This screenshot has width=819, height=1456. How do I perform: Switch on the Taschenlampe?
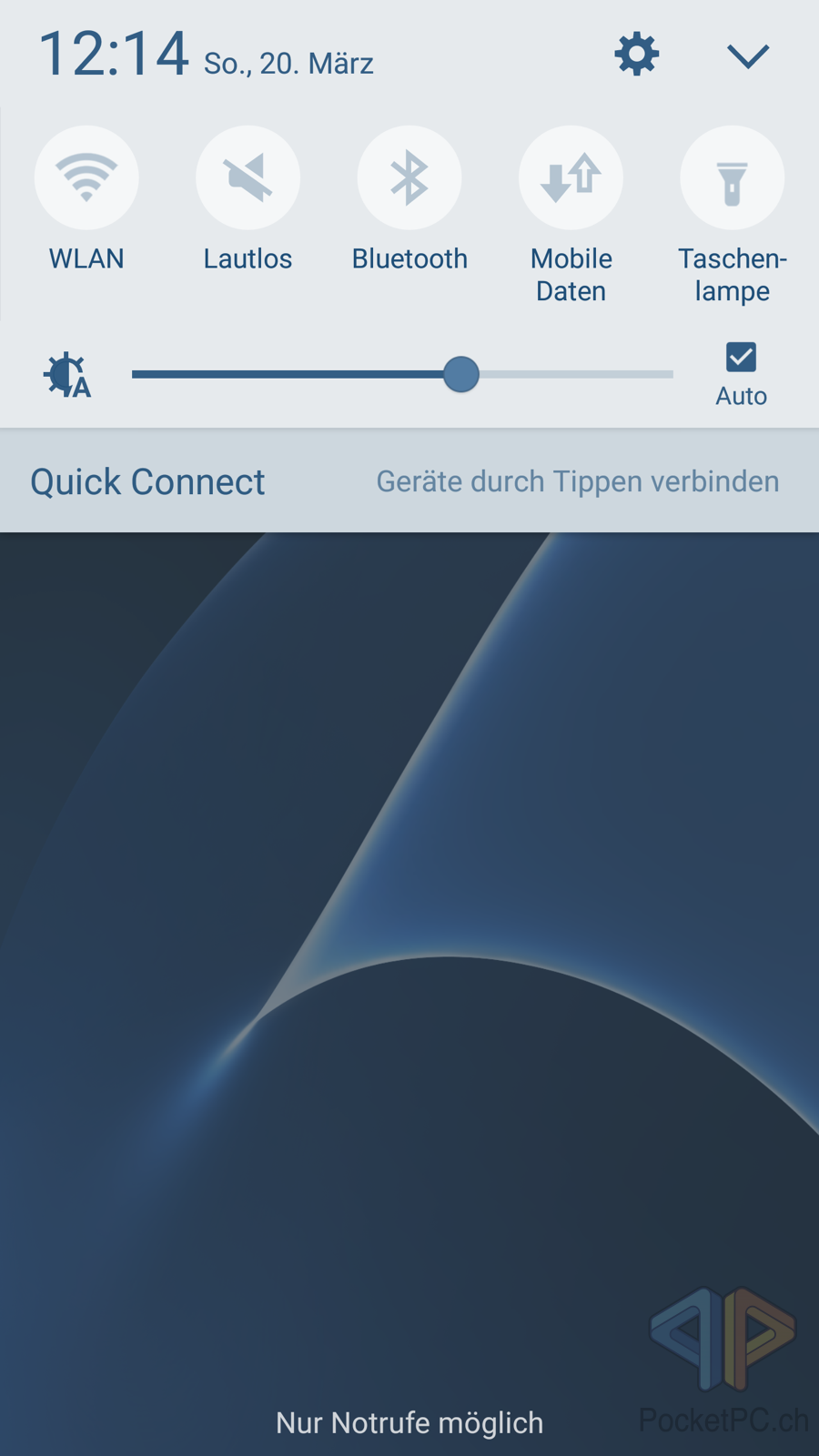(733, 177)
